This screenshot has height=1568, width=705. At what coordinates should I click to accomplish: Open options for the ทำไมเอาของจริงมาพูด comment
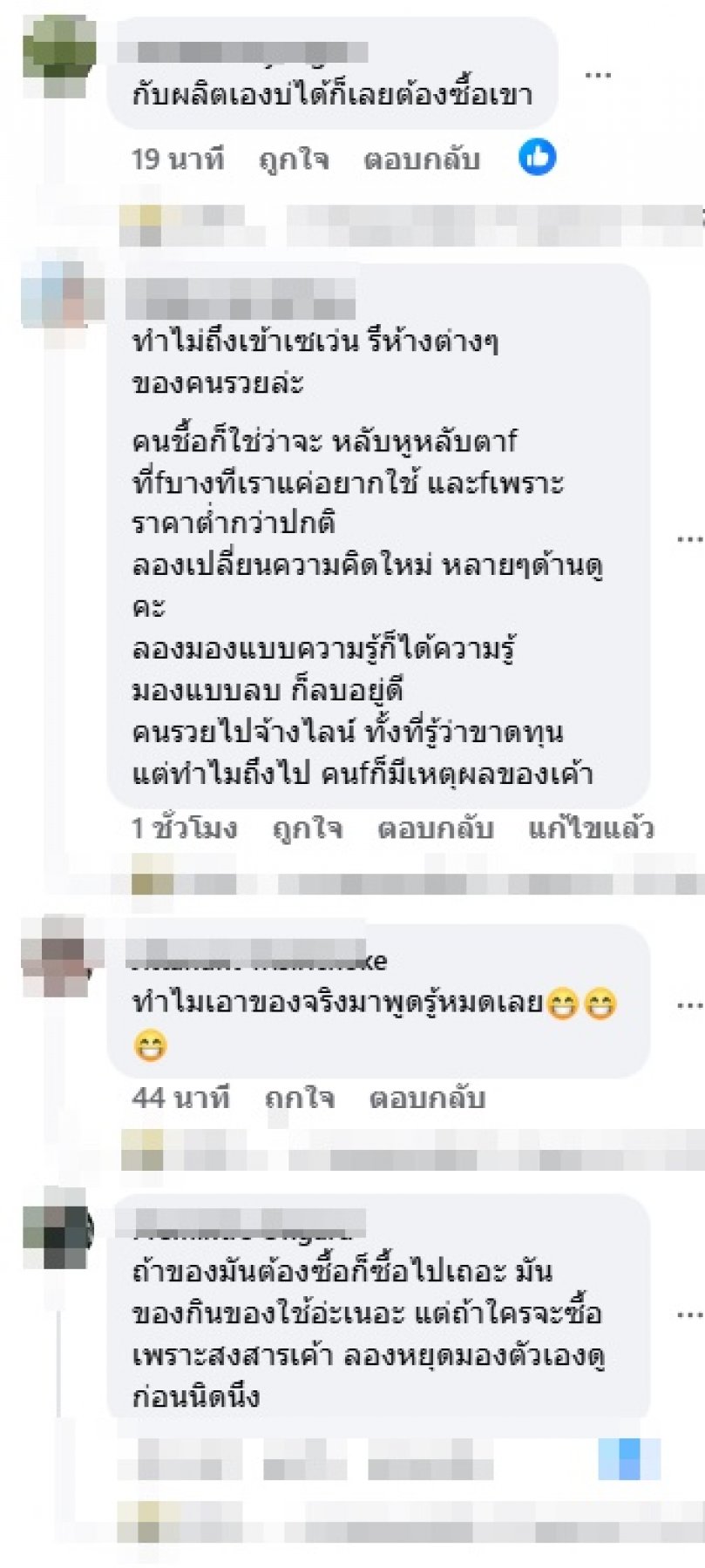[690, 1005]
